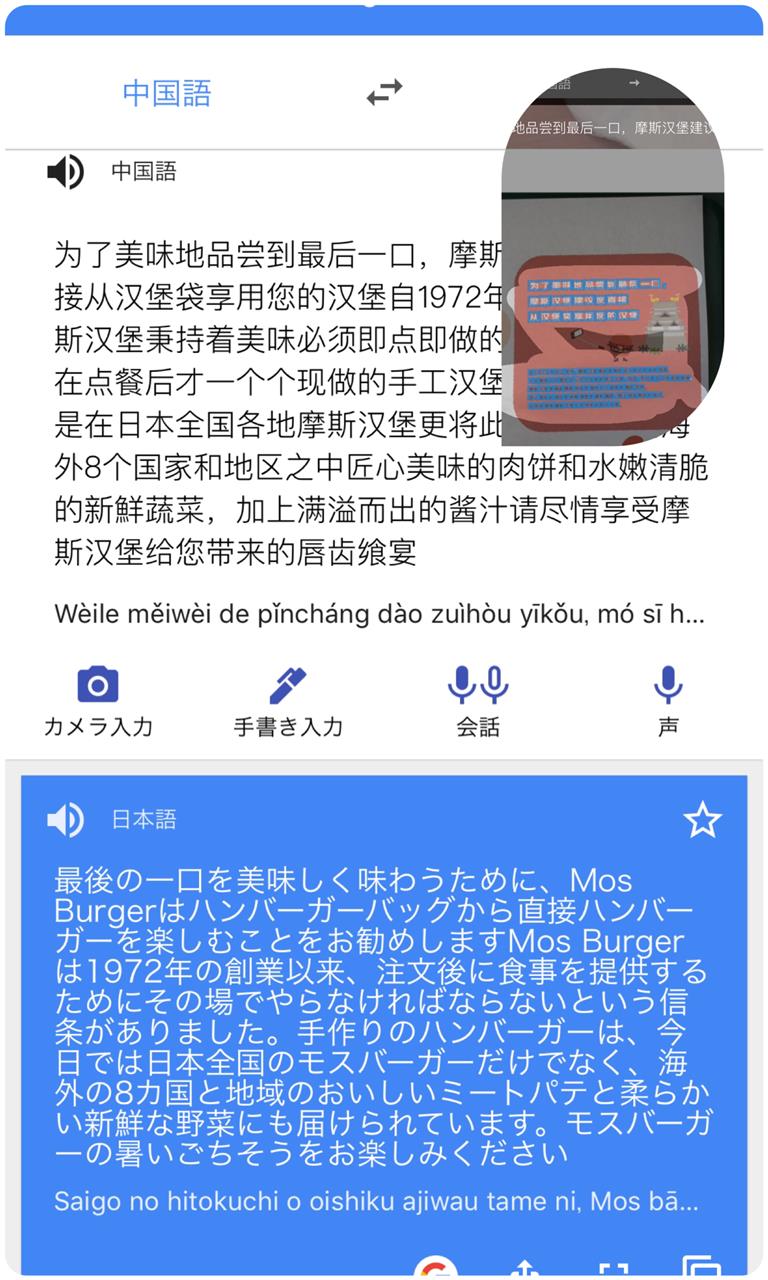Image resolution: width=768 pixels, height=1280 pixels.
Task: Open the floating screenshot preview
Action: pos(612,257)
